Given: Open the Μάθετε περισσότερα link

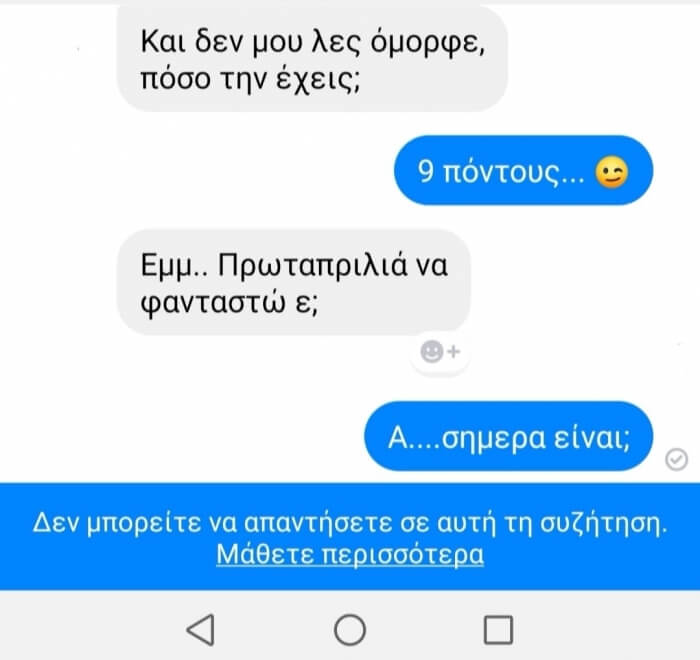Looking at the screenshot, I should point(350,554).
